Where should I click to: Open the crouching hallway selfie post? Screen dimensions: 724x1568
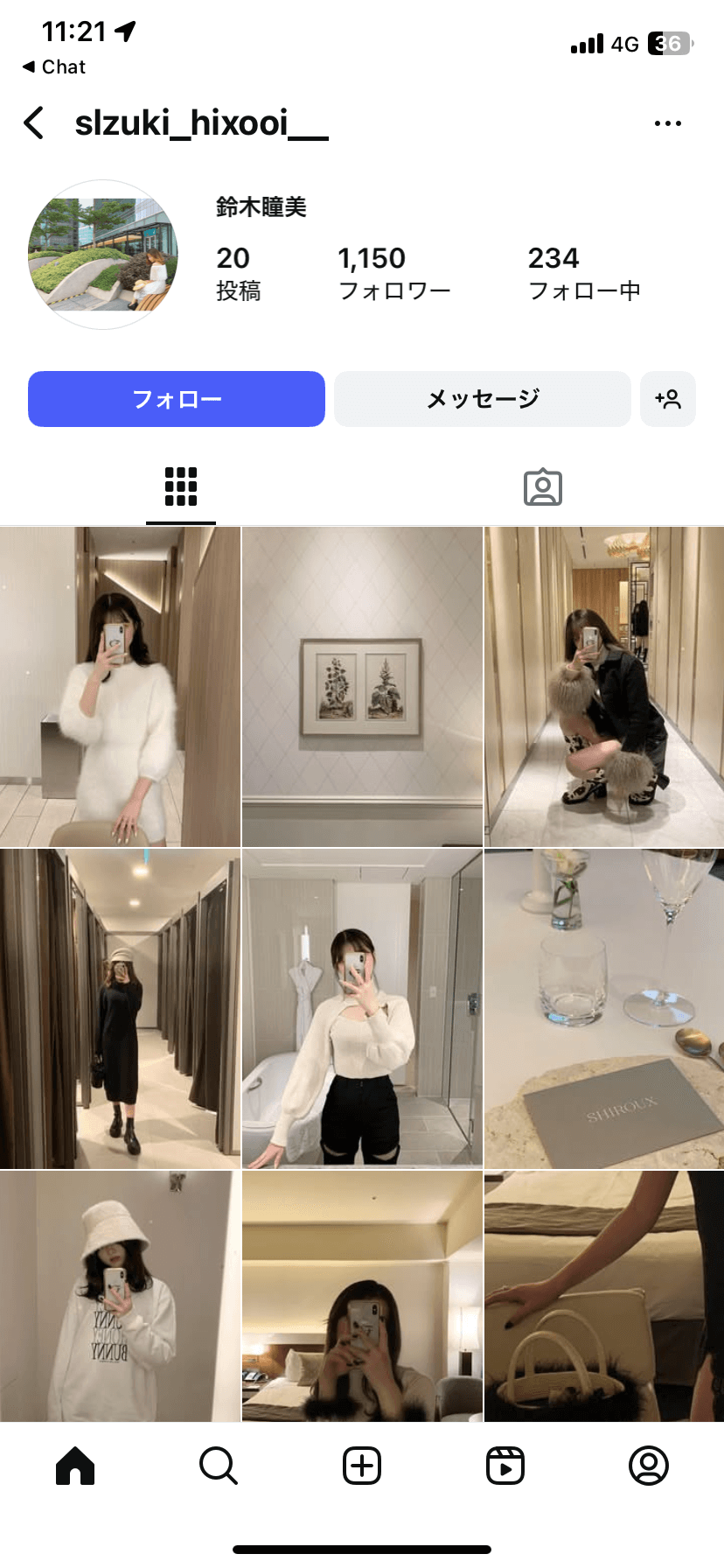click(x=604, y=687)
